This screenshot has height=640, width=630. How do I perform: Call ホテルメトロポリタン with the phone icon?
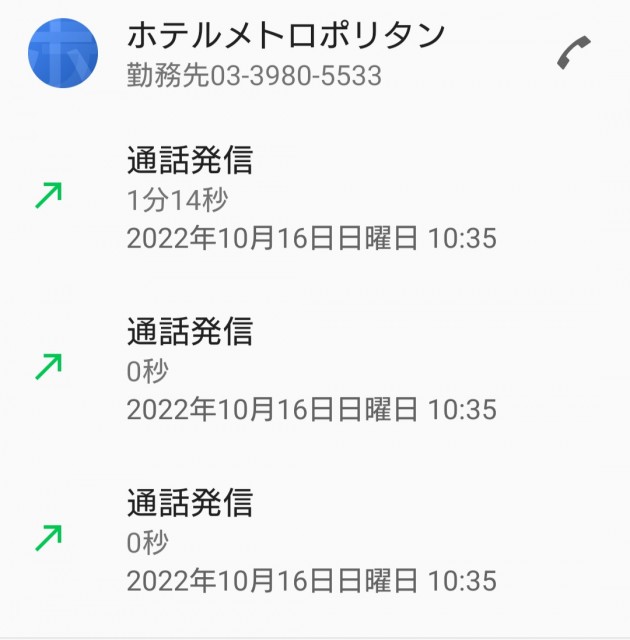tap(573, 53)
